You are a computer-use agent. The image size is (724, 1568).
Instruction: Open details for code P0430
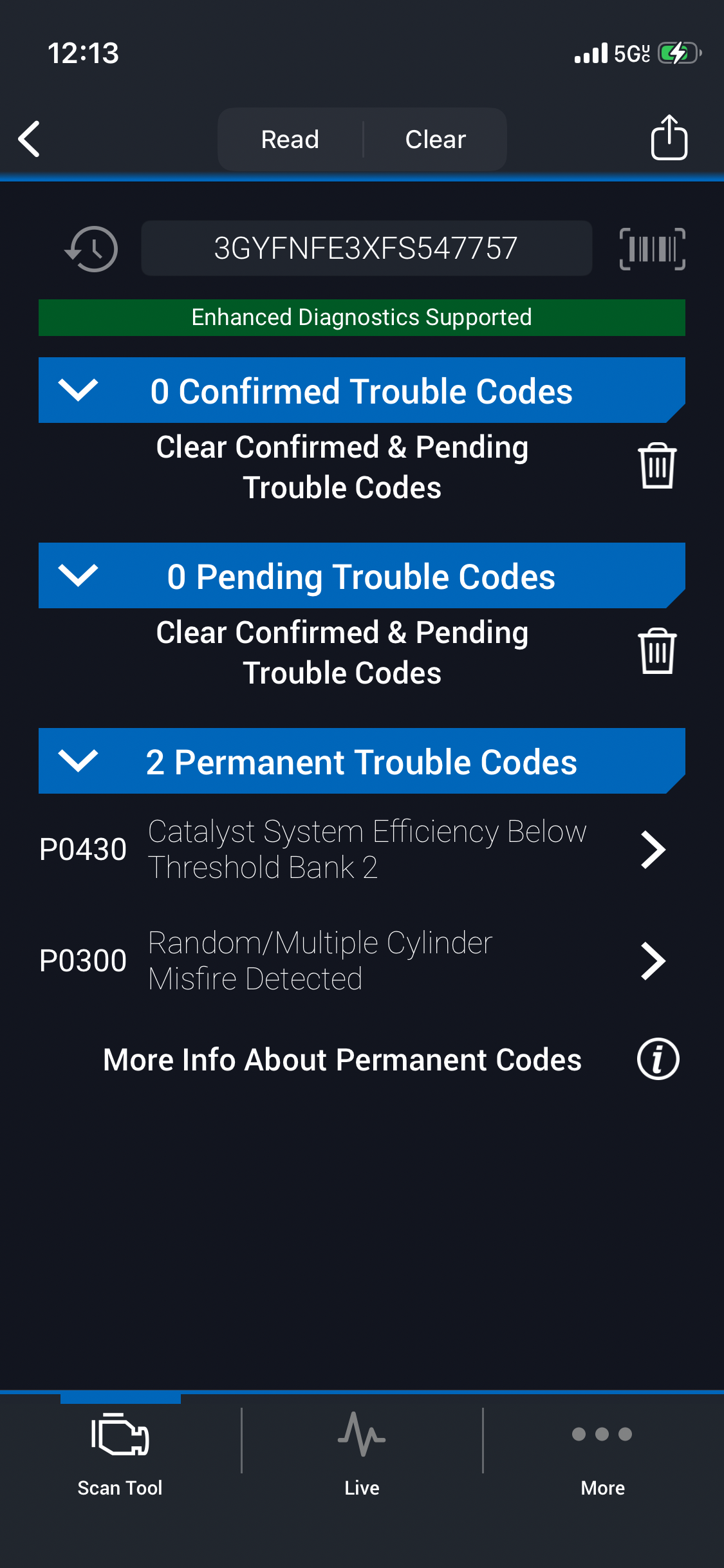[x=653, y=850]
